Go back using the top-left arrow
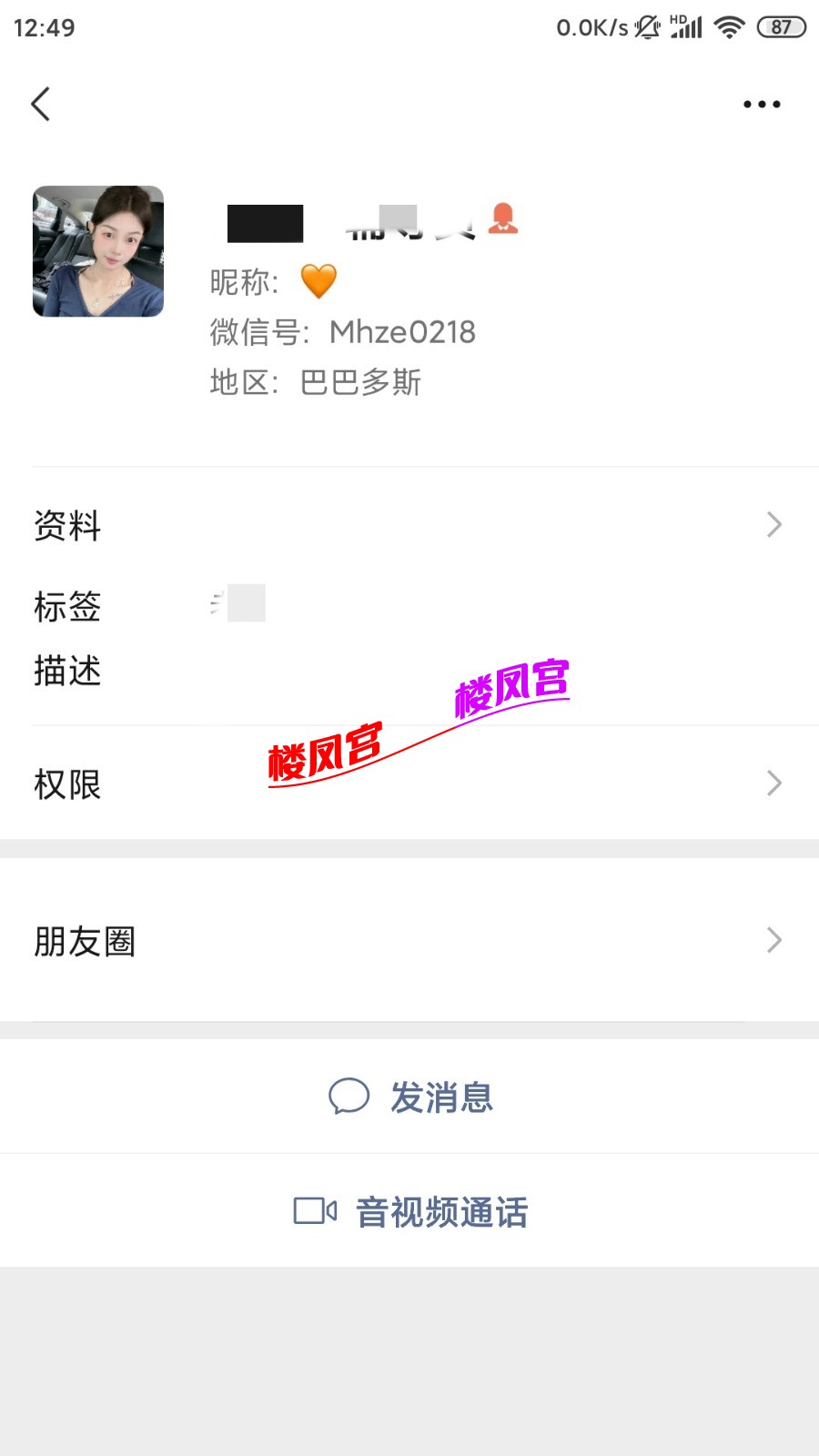The width and height of the screenshot is (819, 1456). pos(41,105)
